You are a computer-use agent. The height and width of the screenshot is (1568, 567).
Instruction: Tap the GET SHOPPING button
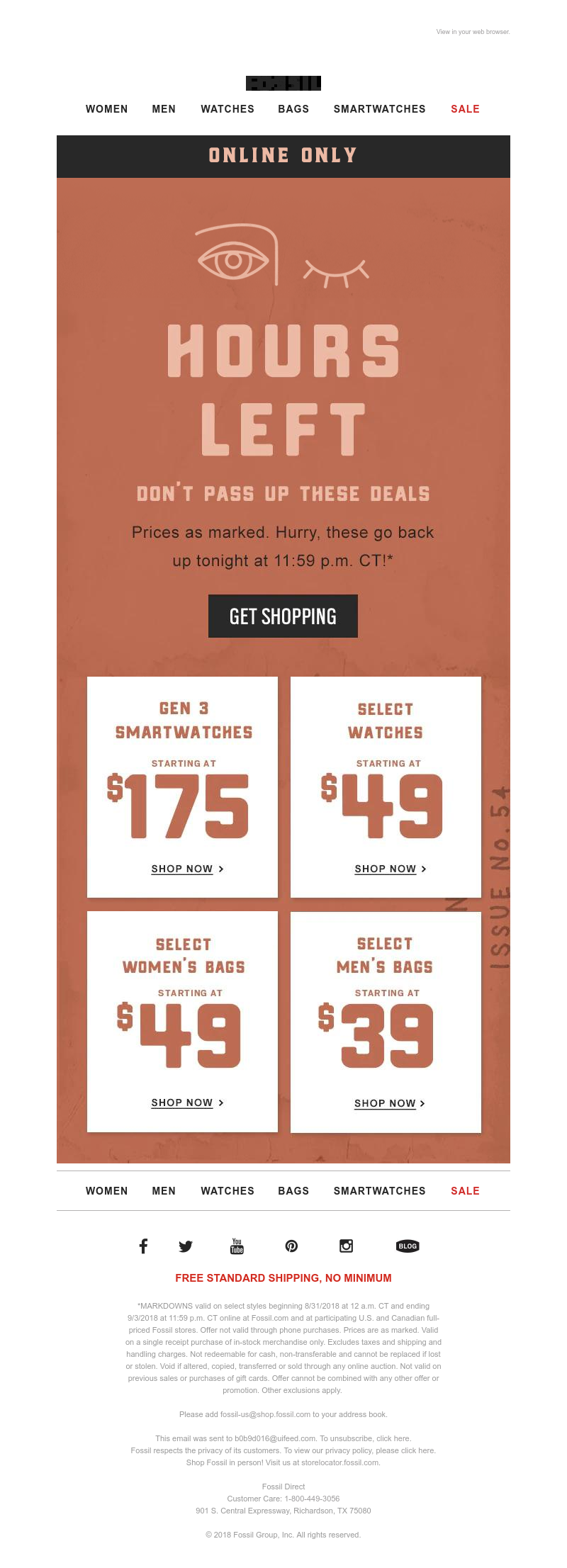[x=283, y=616]
